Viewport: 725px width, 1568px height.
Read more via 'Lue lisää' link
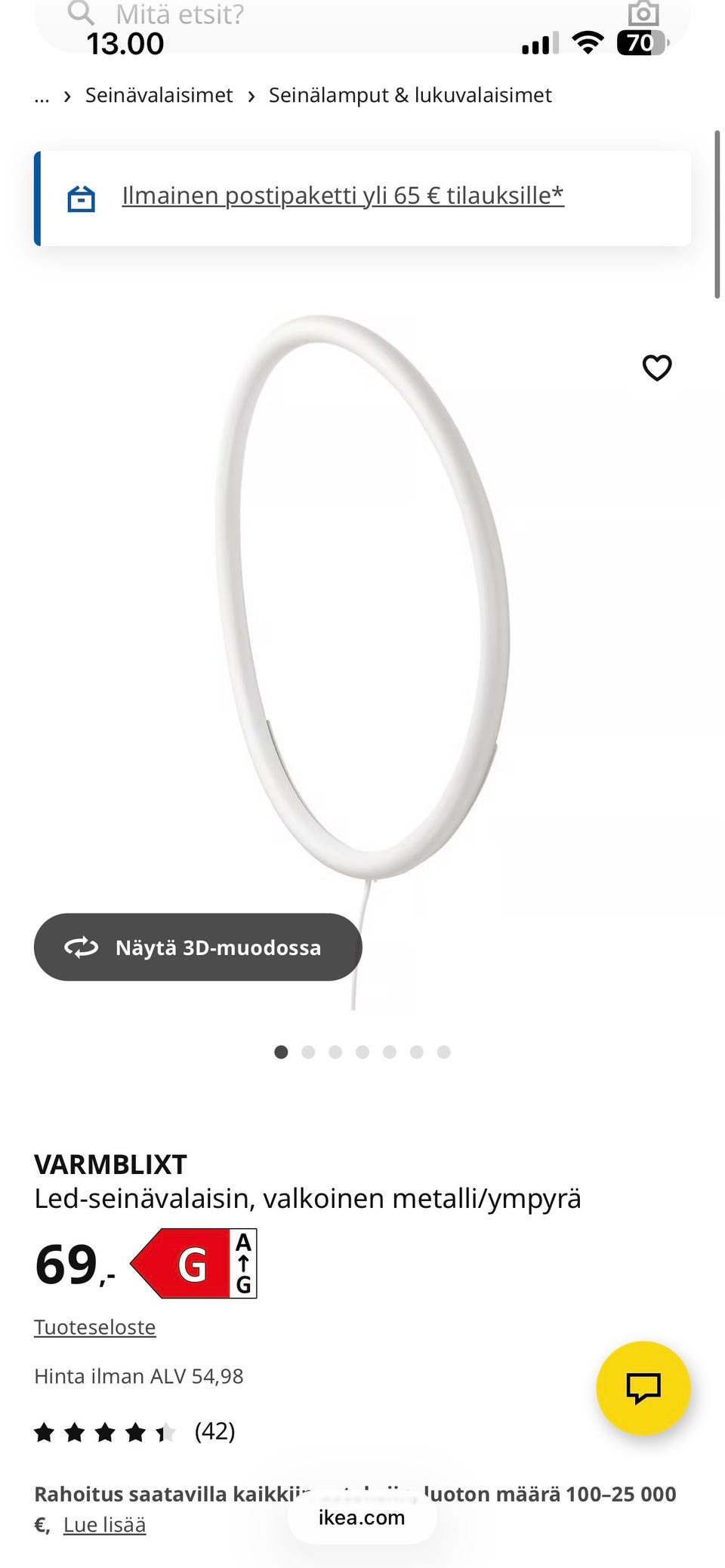click(104, 1525)
